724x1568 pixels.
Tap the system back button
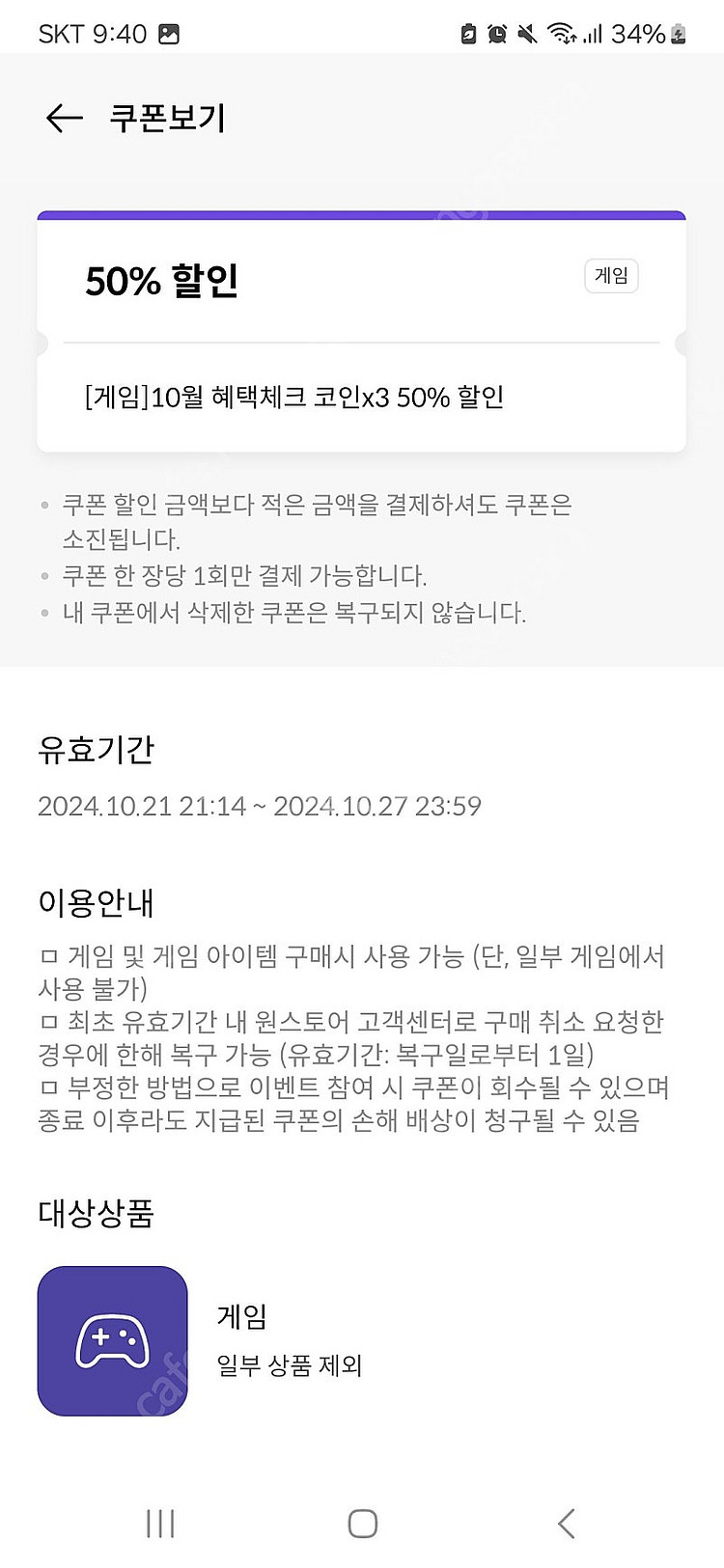click(x=567, y=1524)
